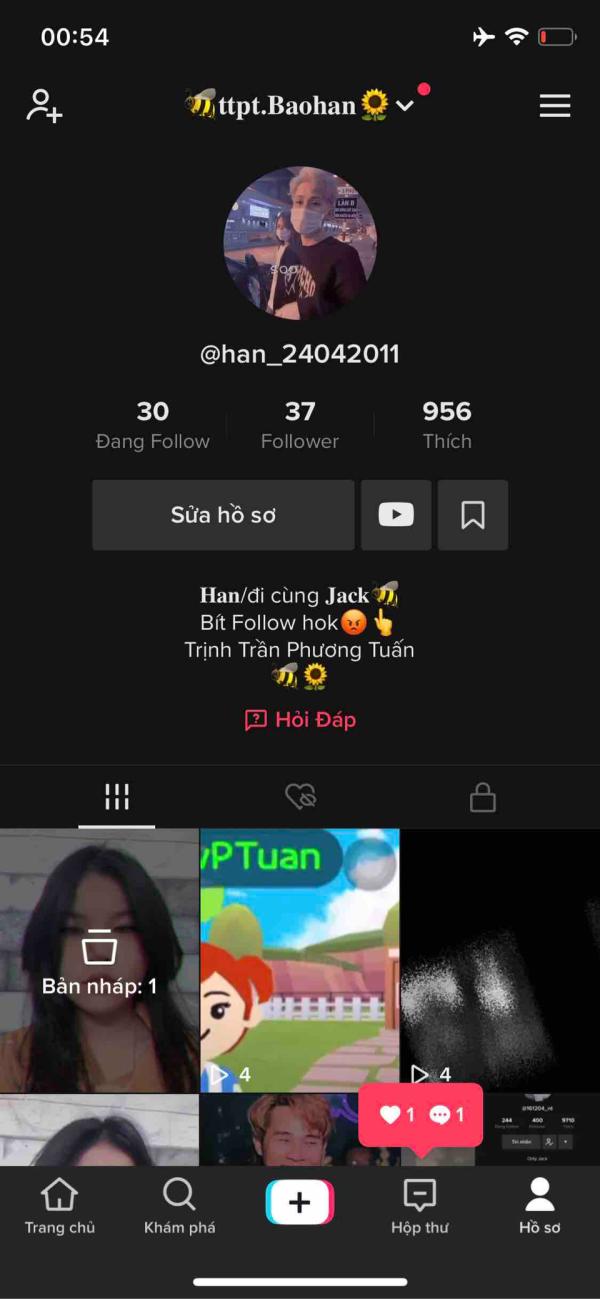Open the add friends icon
This screenshot has width=600, height=1299.
pos(44,106)
